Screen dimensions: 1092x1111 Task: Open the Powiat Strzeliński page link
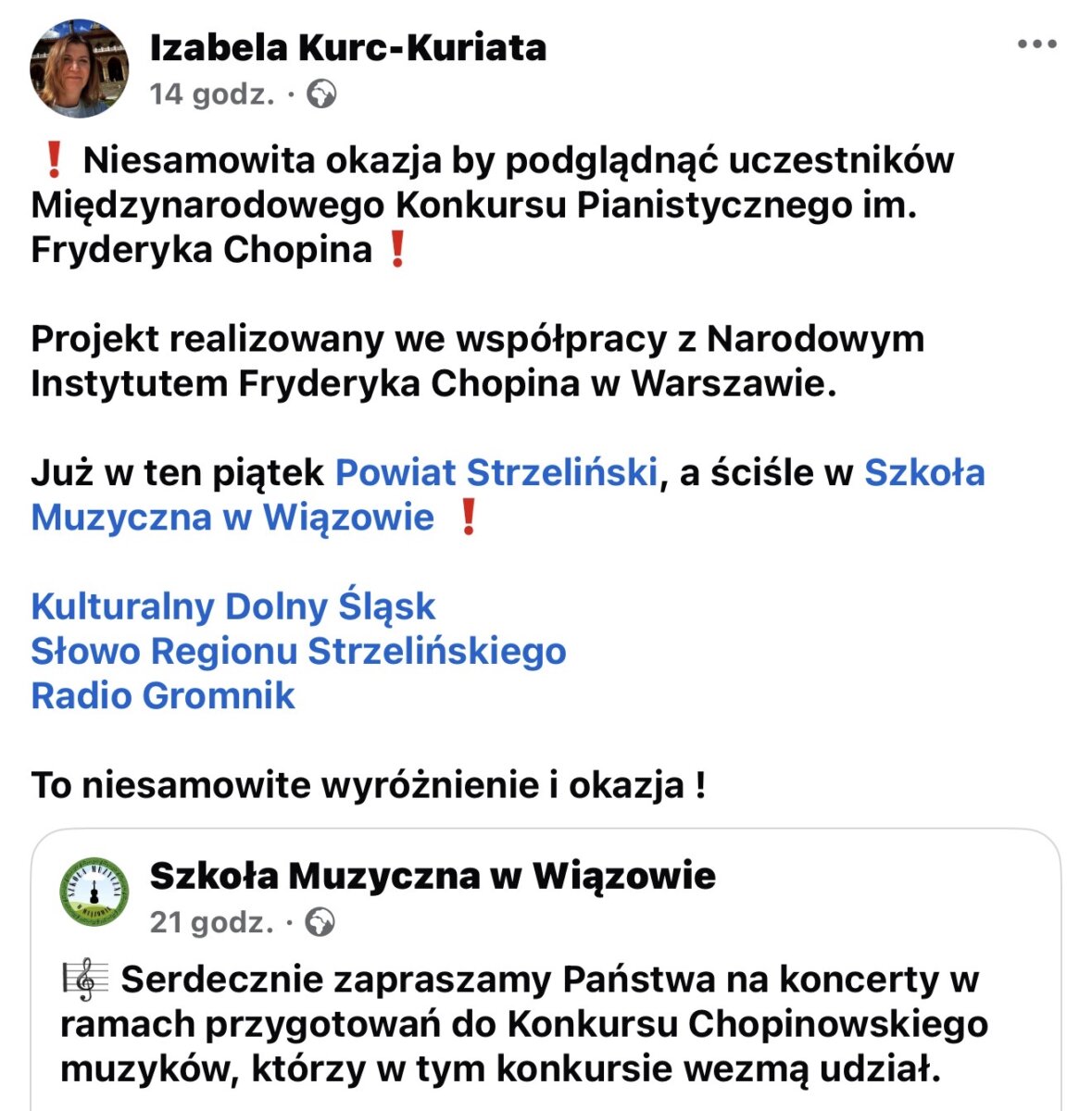pyautogui.click(x=496, y=472)
